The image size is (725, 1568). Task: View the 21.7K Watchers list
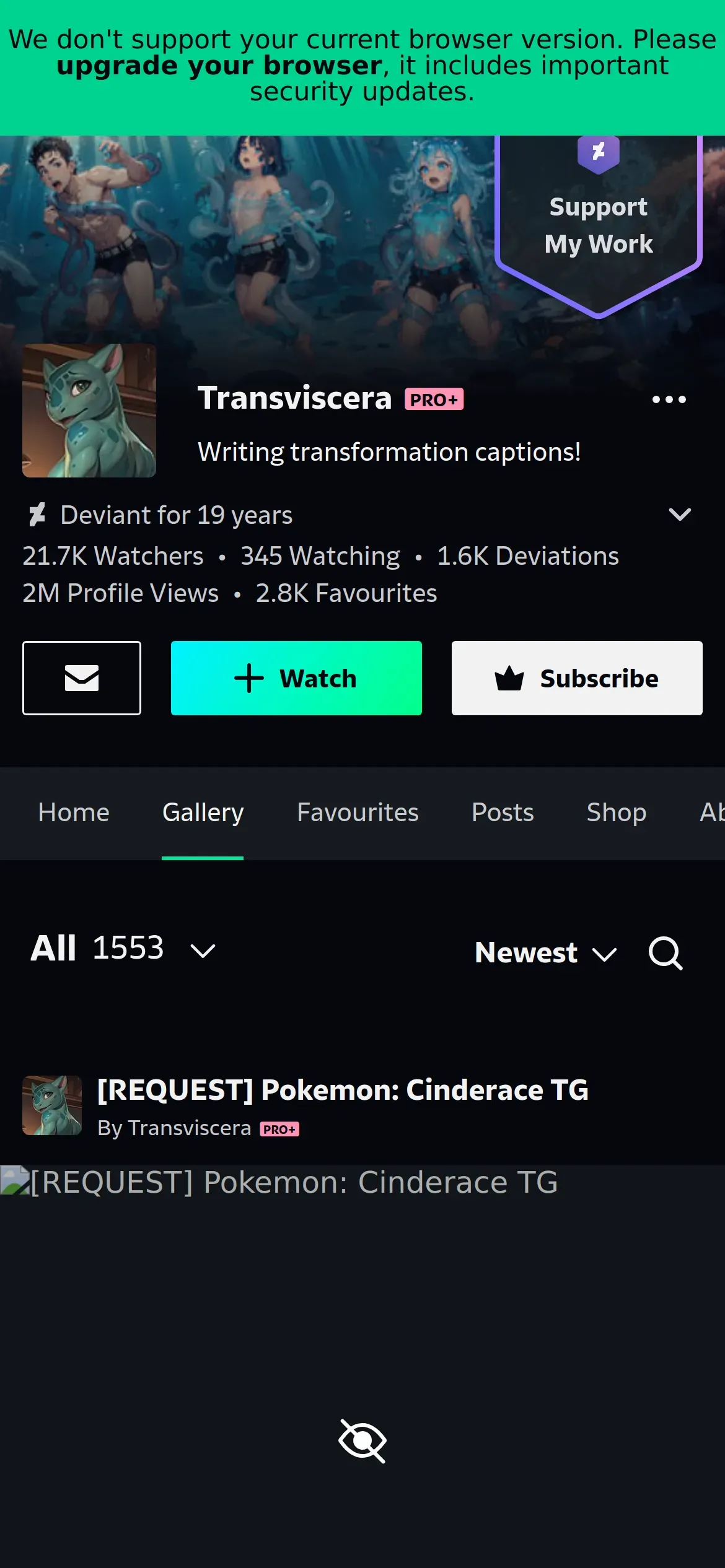[113, 556]
